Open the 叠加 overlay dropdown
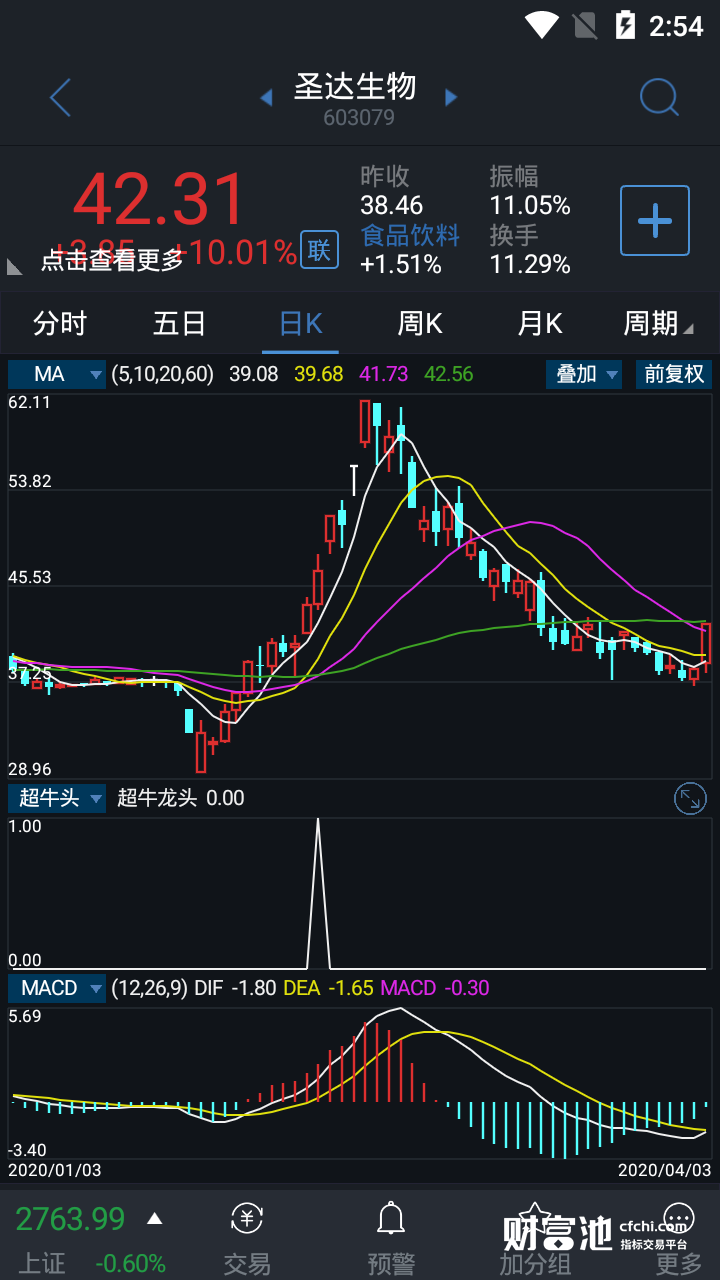Screen dimensions: 720x1280 tap(584, 374)
